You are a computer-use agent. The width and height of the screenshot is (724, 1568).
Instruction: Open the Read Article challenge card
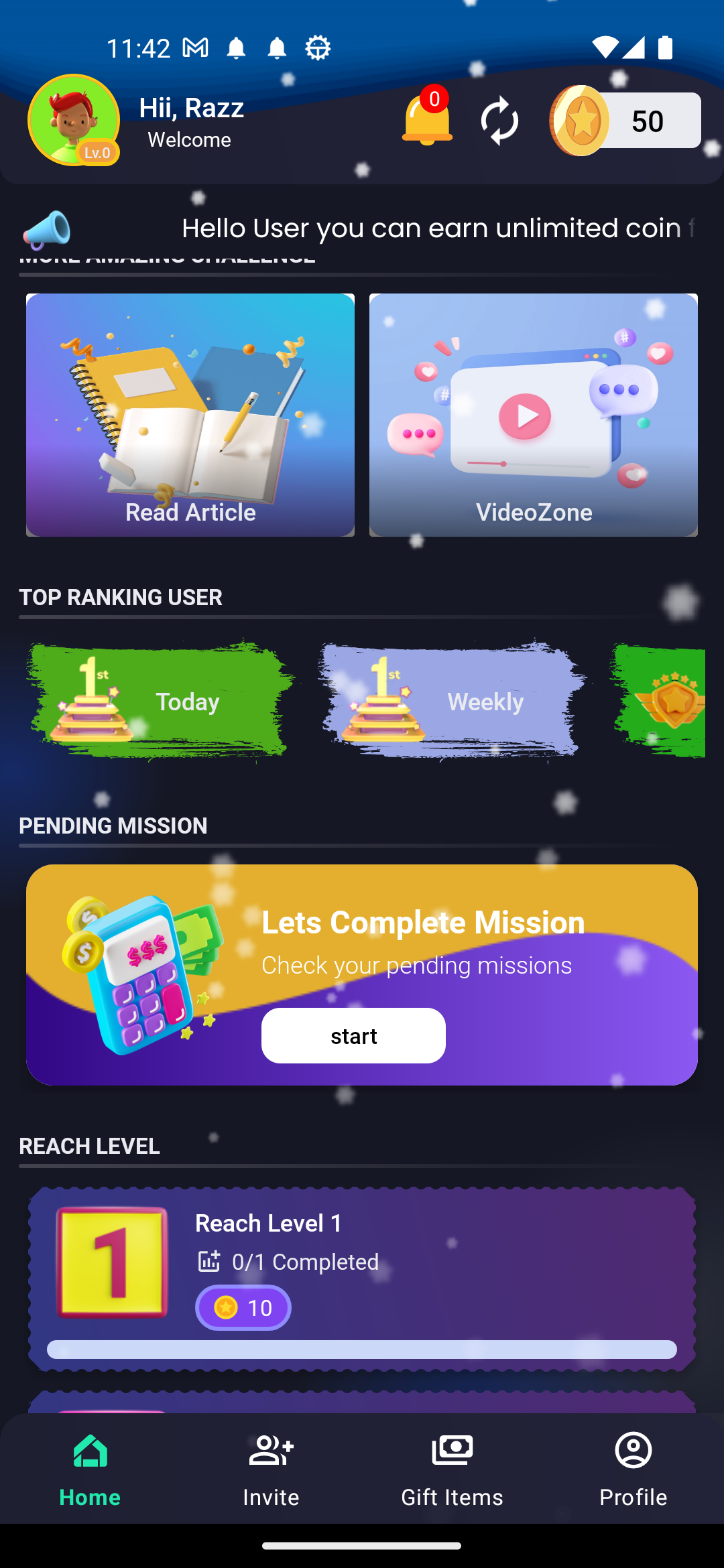[190, 414]
